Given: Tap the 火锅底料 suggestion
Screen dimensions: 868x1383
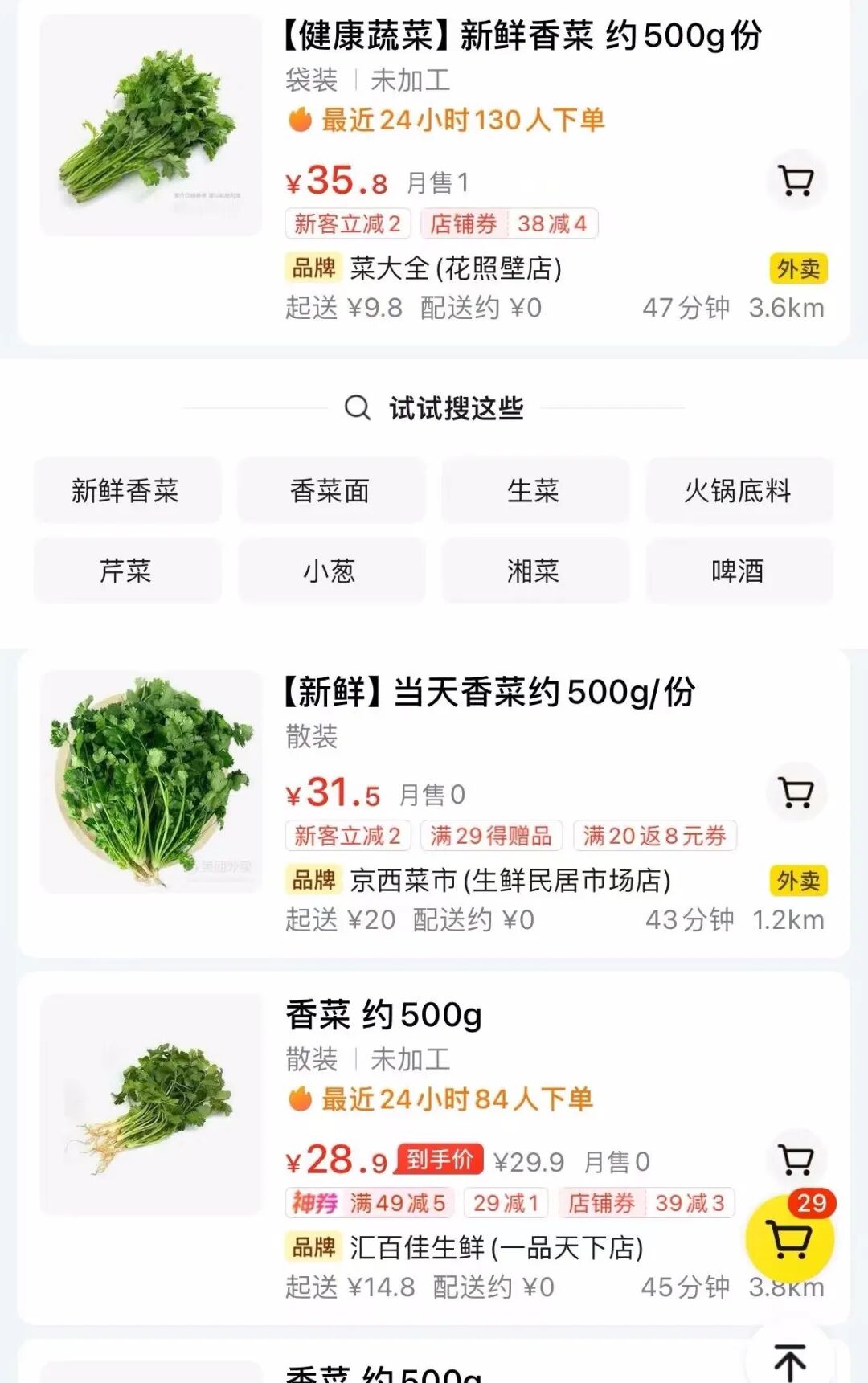Looking at the screenshot, I should (x=738, y=491).
